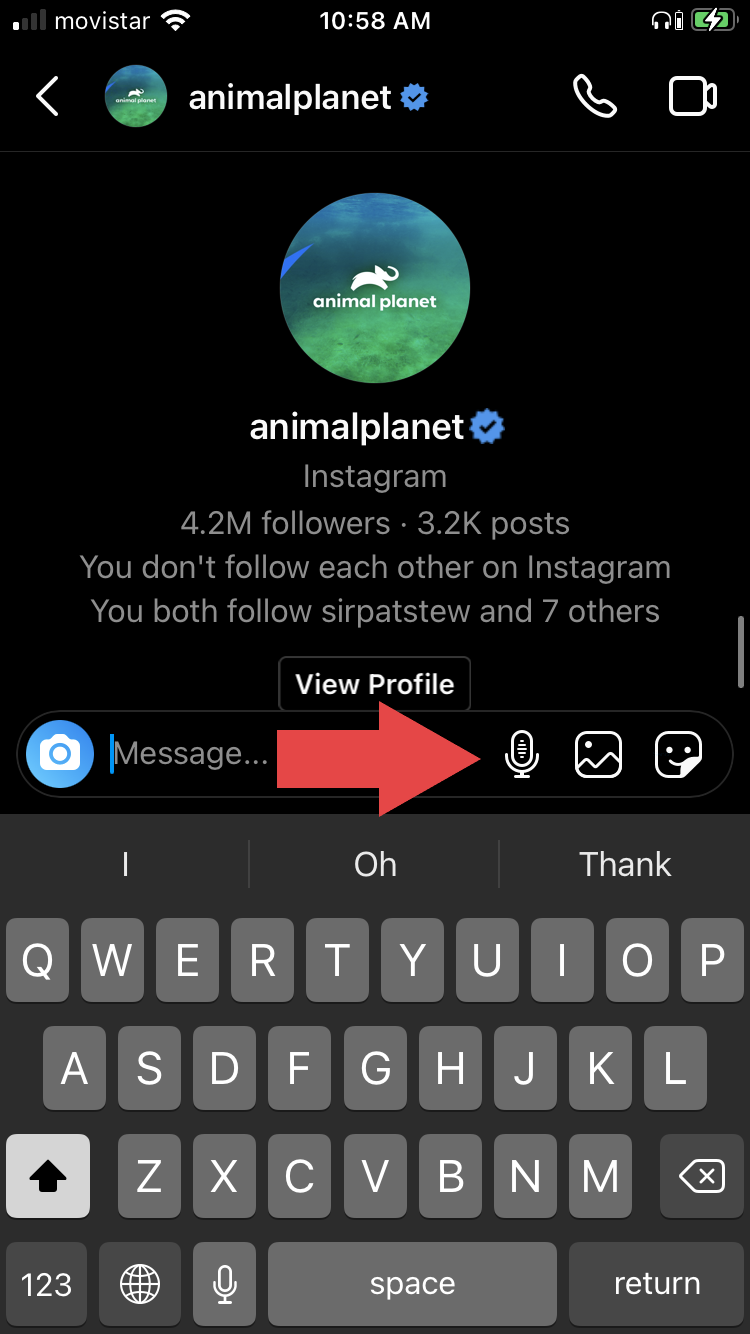This screenshot has height=1334, width=750.
Task: Go back to the message list
Action: click(47, 97)
